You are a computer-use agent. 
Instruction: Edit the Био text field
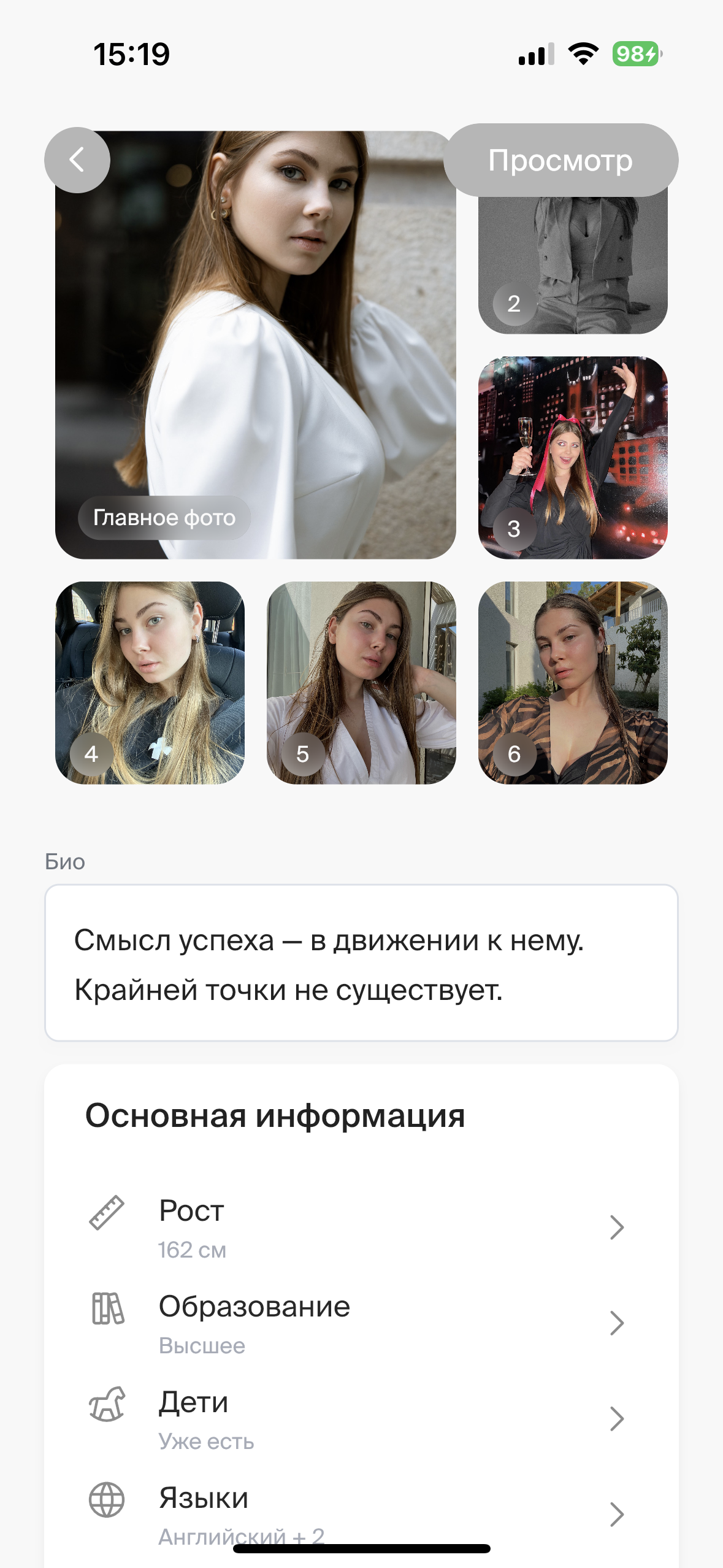point(361,963)
